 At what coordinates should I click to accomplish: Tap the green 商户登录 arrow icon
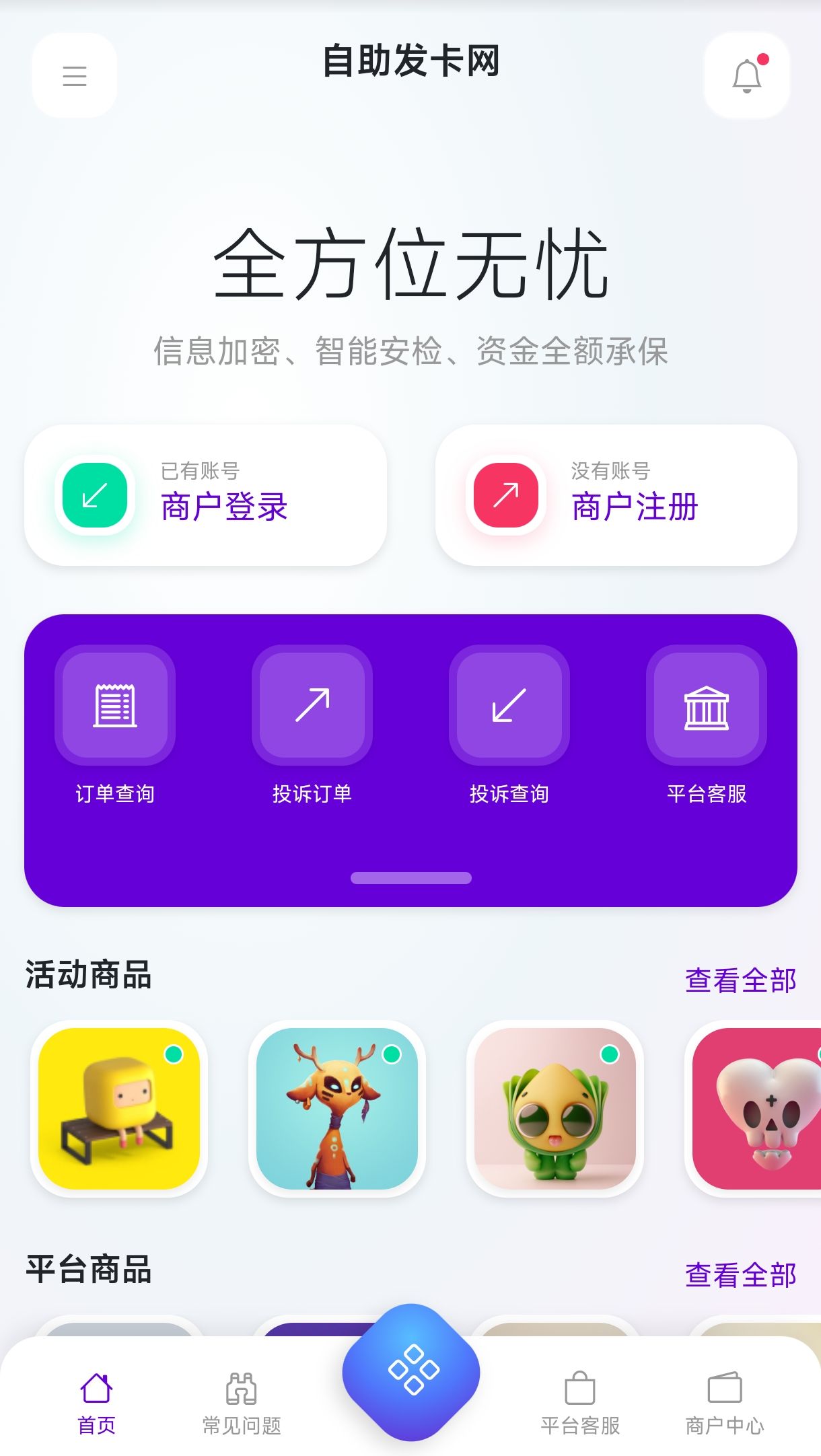(95, 495)
